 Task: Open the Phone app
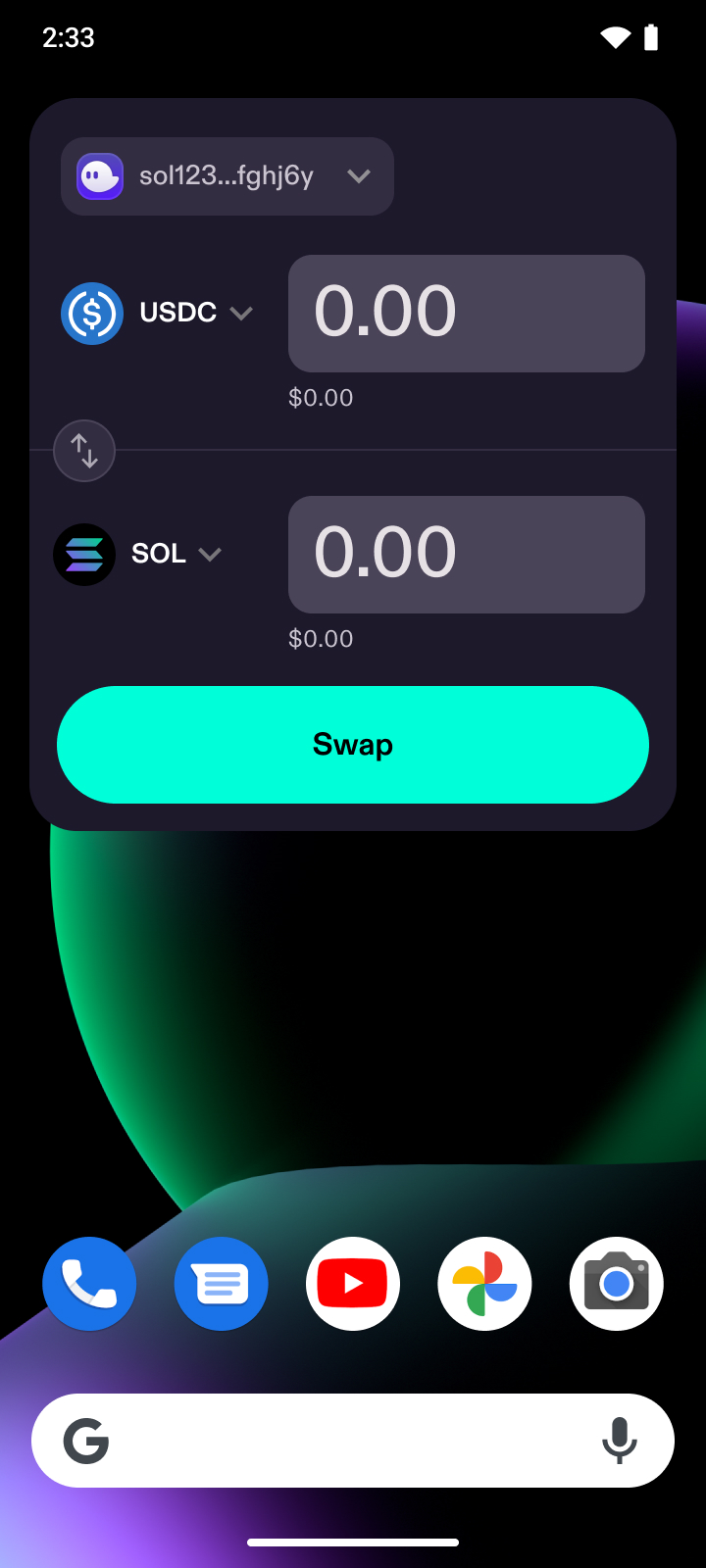click(x=89, y=1284)
